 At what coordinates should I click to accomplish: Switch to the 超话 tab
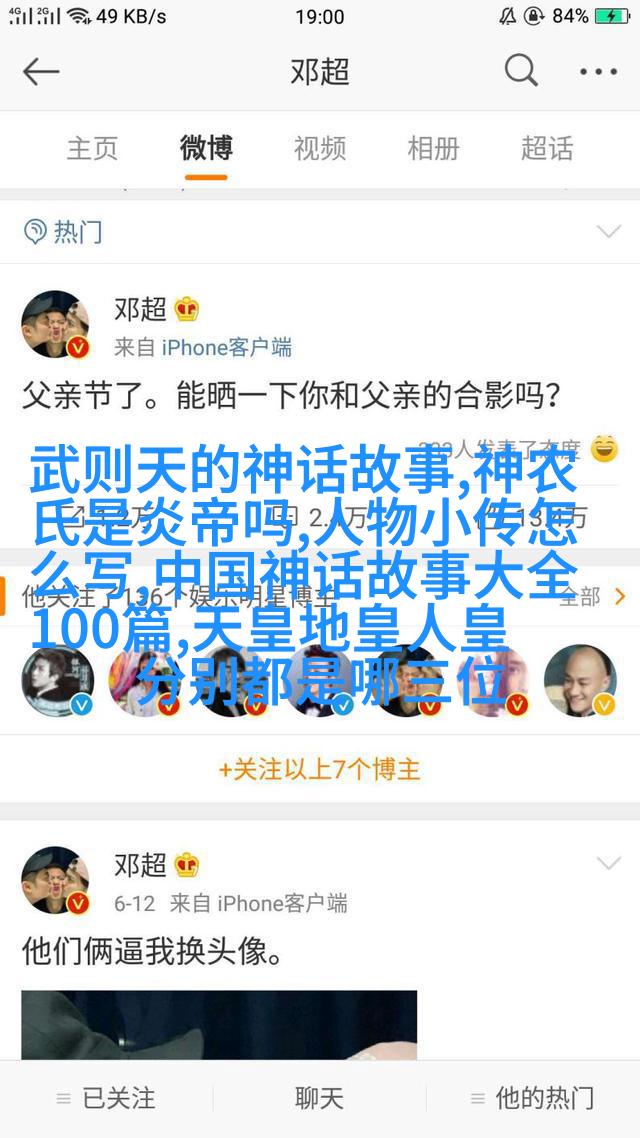[x=547, y=148]
